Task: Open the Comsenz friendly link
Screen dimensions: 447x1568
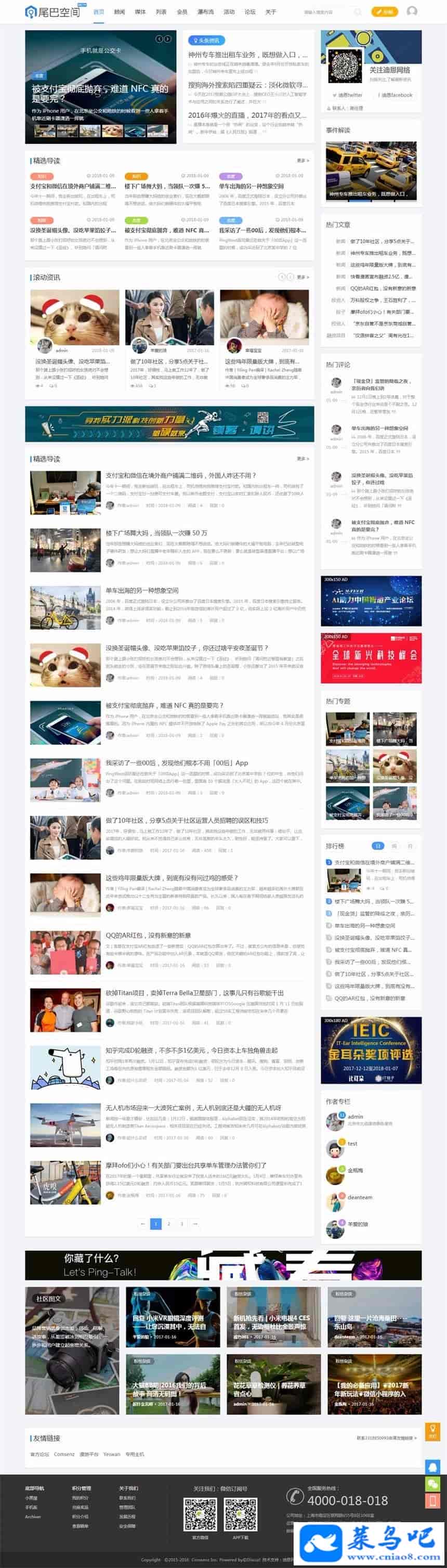Action: [x=64, y=1454]
